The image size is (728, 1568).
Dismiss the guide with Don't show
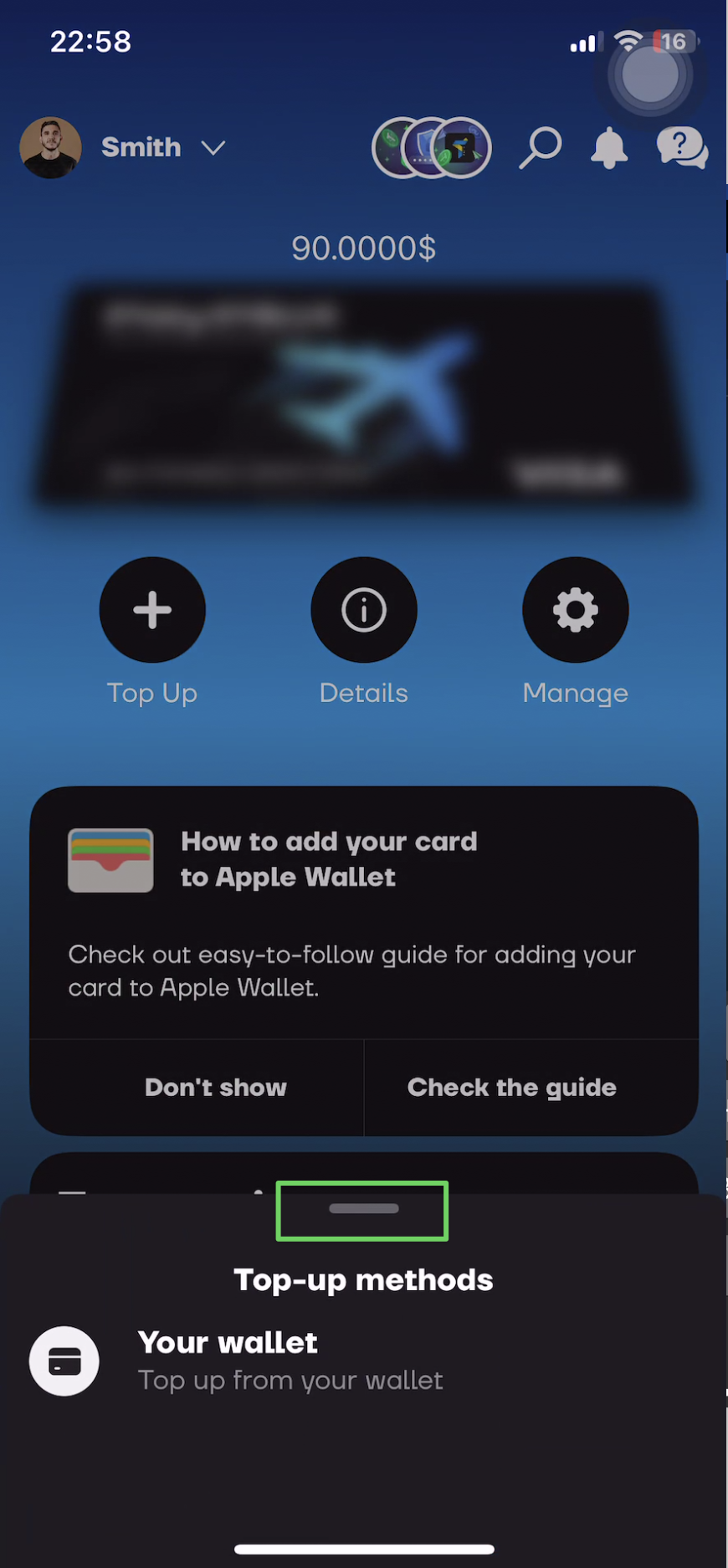click(x=215, y=1087)
